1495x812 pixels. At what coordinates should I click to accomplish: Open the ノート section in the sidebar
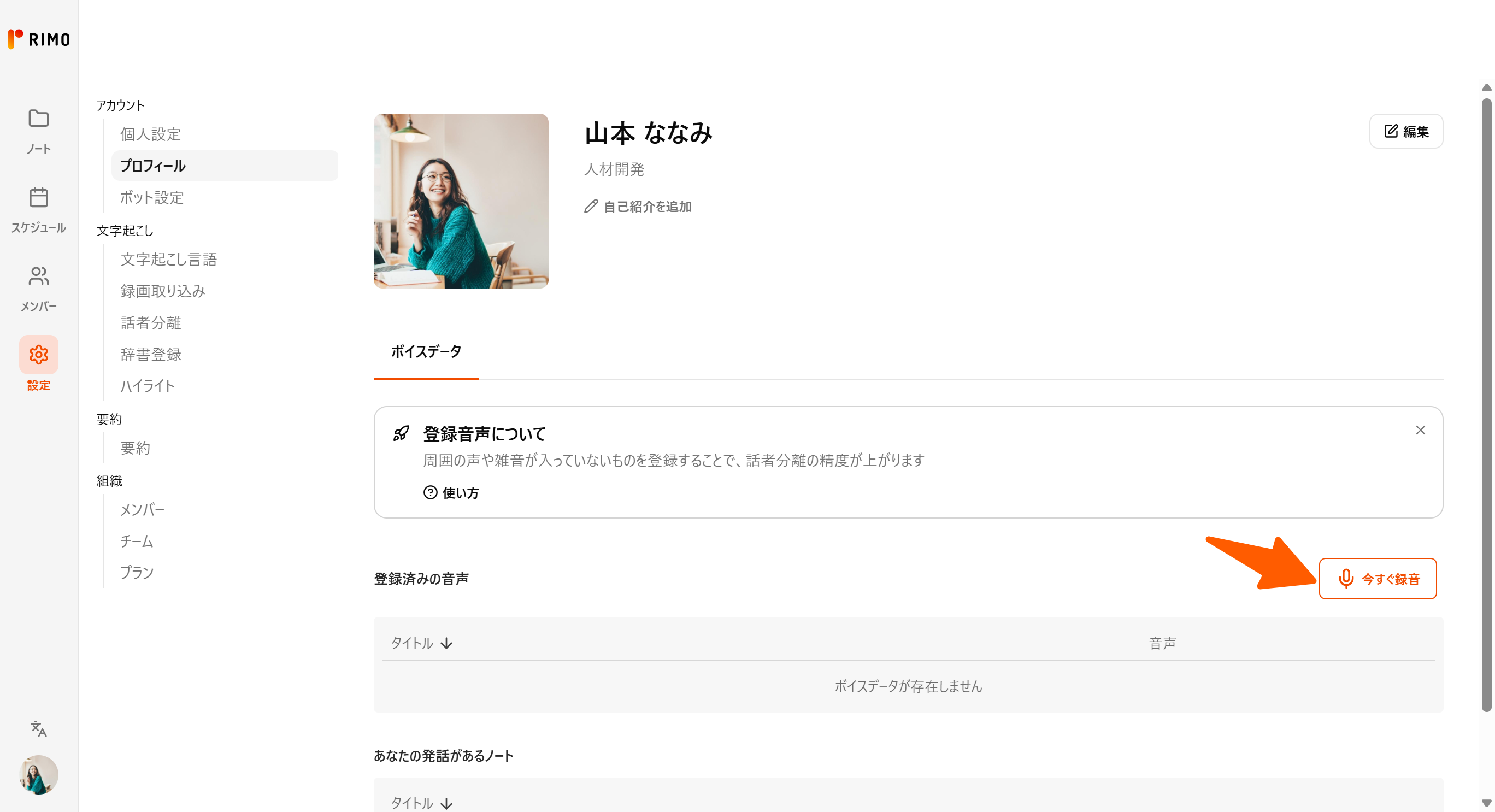point(38,131)
